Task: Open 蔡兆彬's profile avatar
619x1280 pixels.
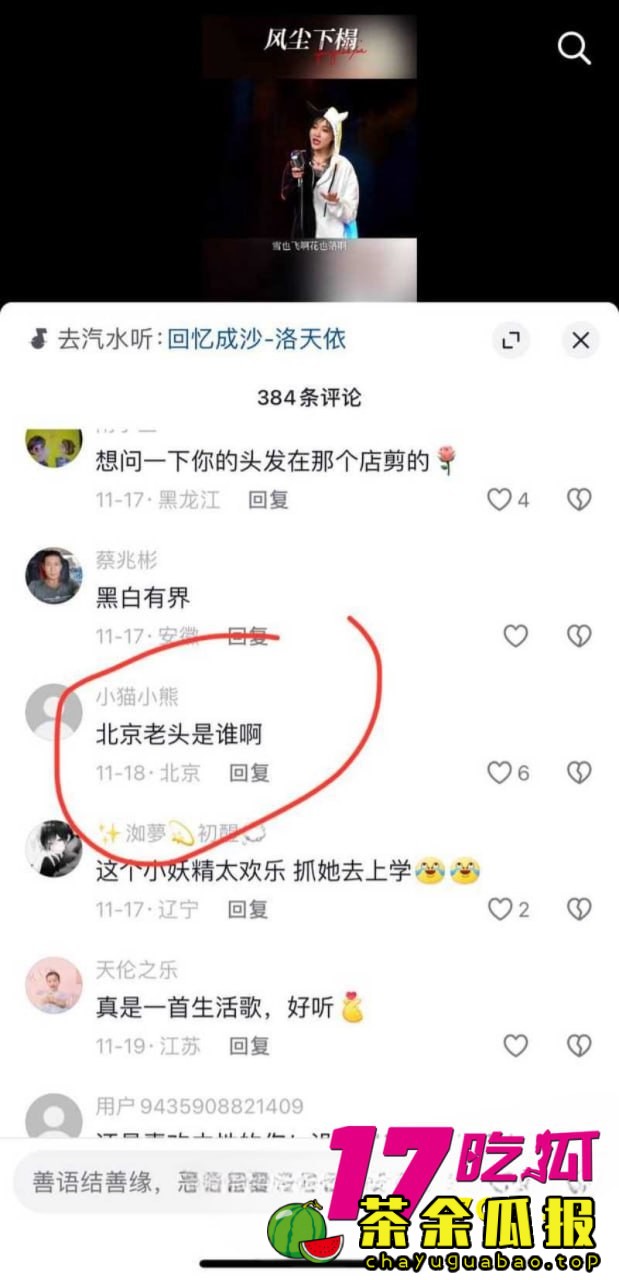Action: tap(53, 575)
